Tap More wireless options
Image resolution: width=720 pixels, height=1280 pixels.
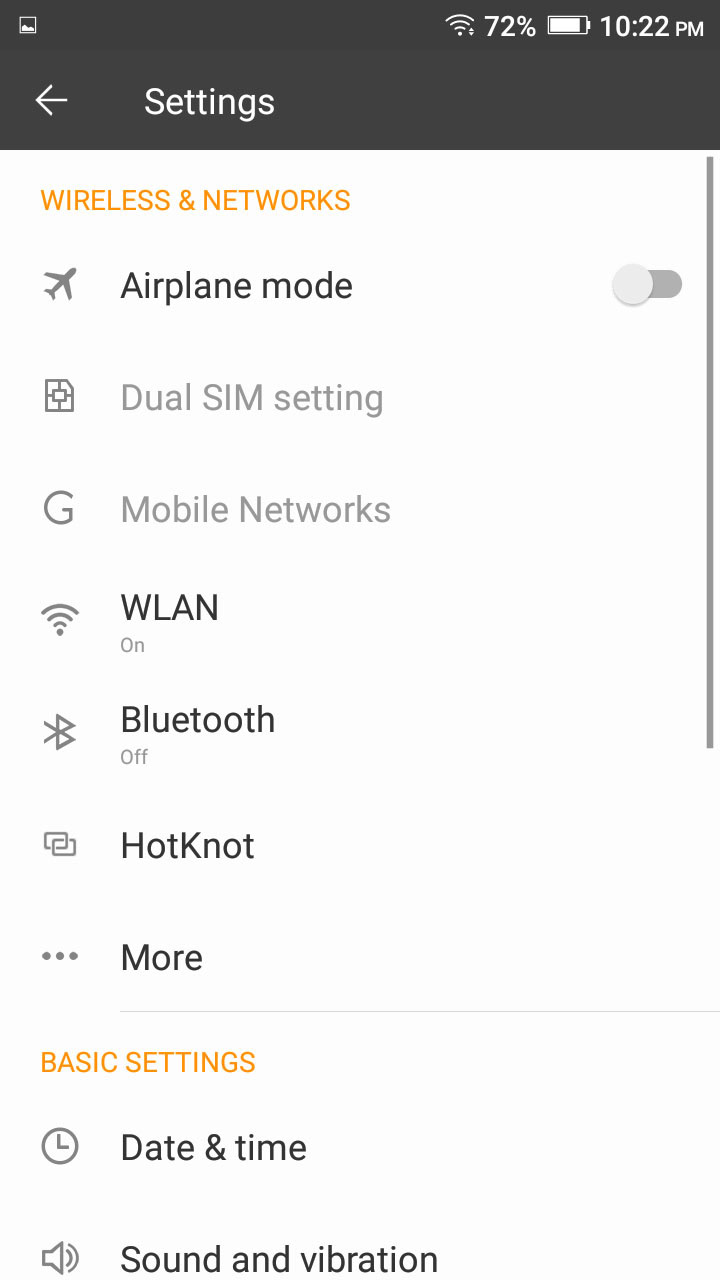[162, 957]
